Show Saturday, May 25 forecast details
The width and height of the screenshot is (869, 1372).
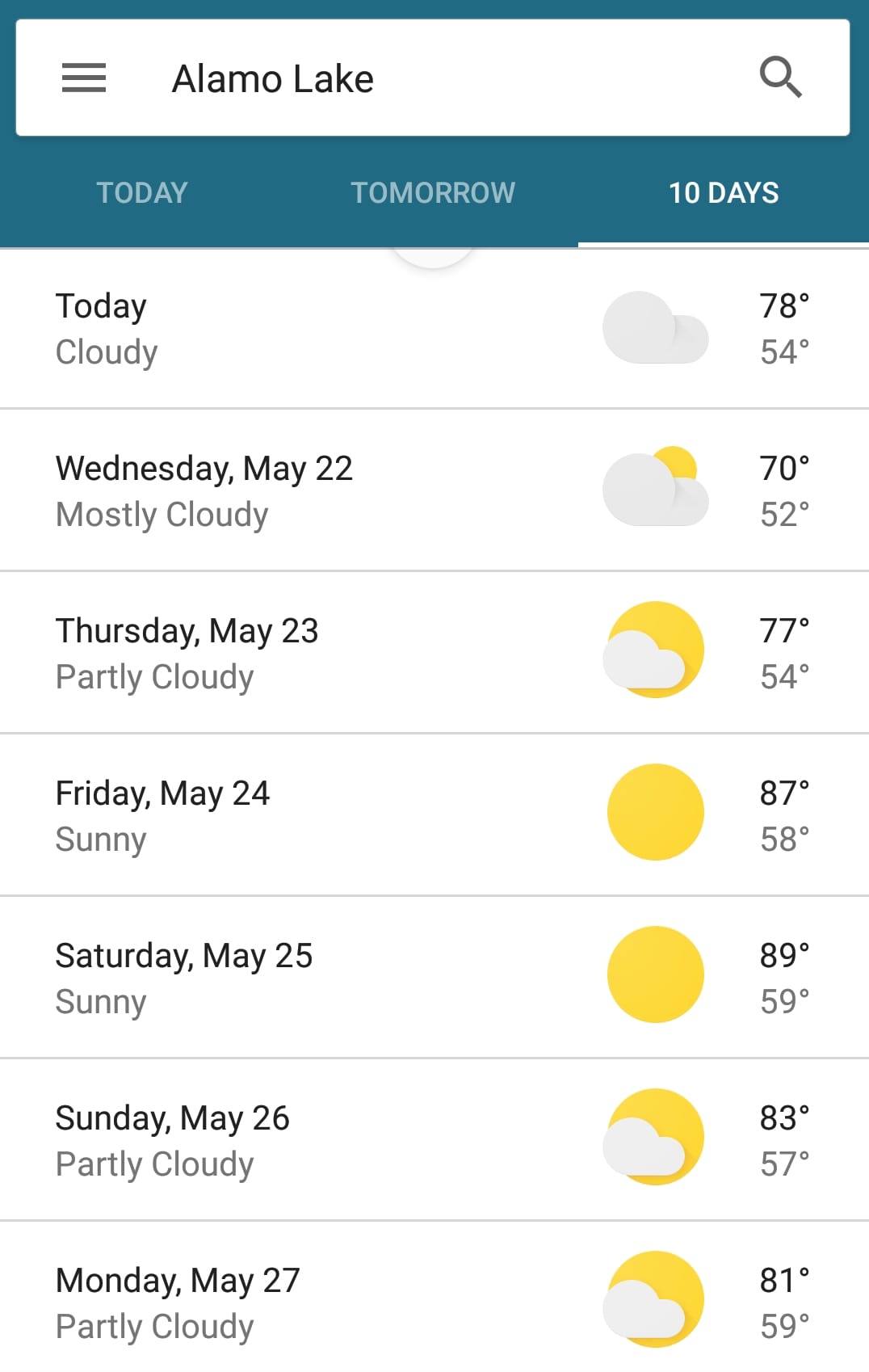433,978
